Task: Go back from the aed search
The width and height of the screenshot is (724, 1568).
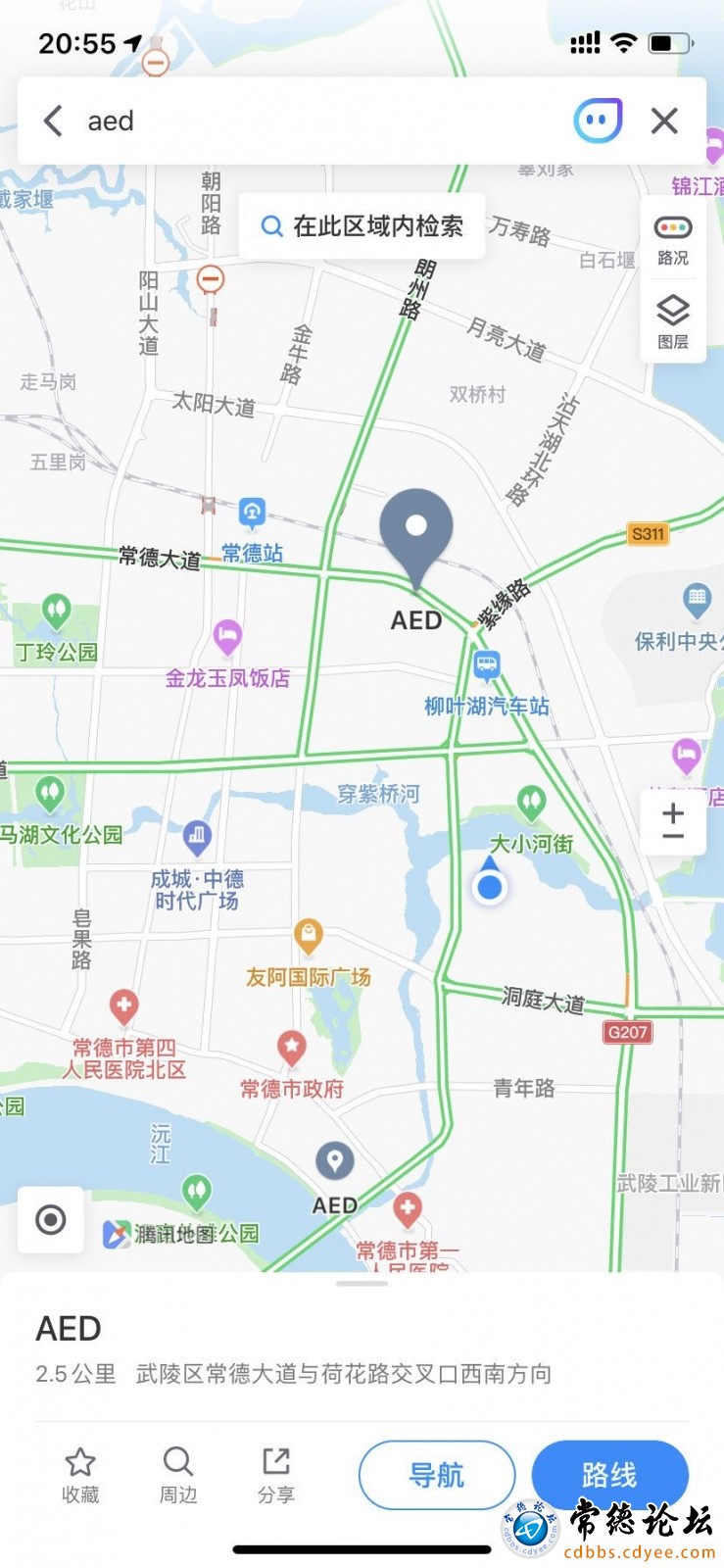Action: pos(53,121)
